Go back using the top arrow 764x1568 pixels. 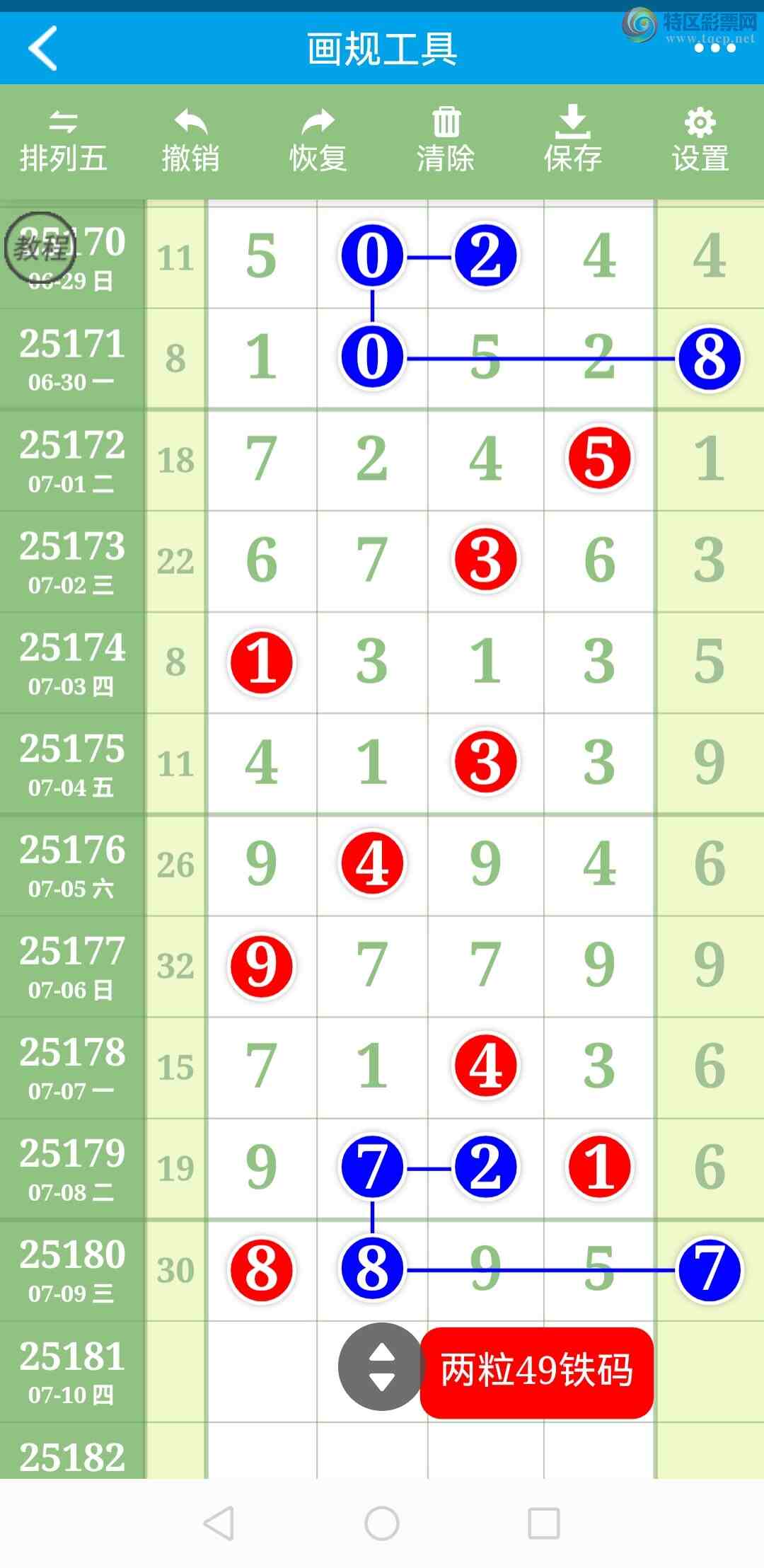click(42, 48)
